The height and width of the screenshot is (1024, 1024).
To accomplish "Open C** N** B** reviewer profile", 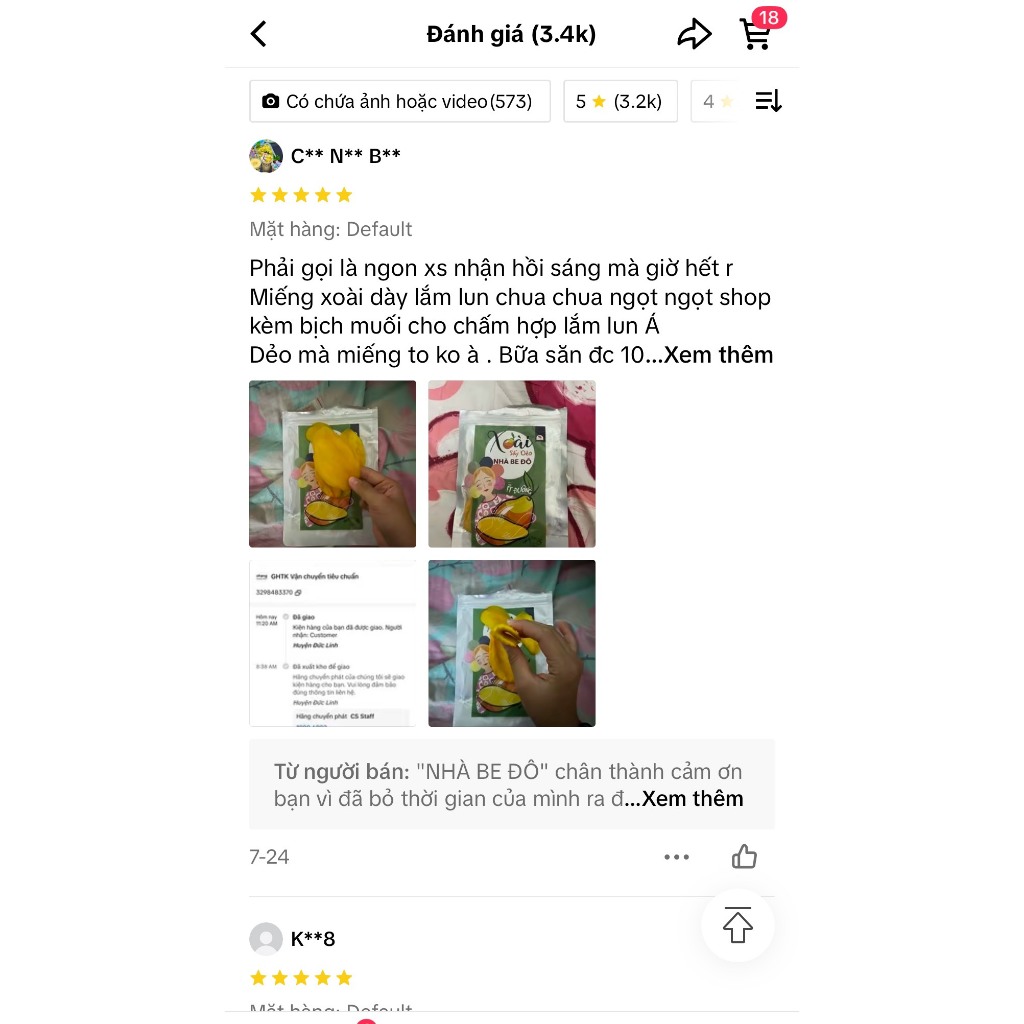I will [266, 156].
